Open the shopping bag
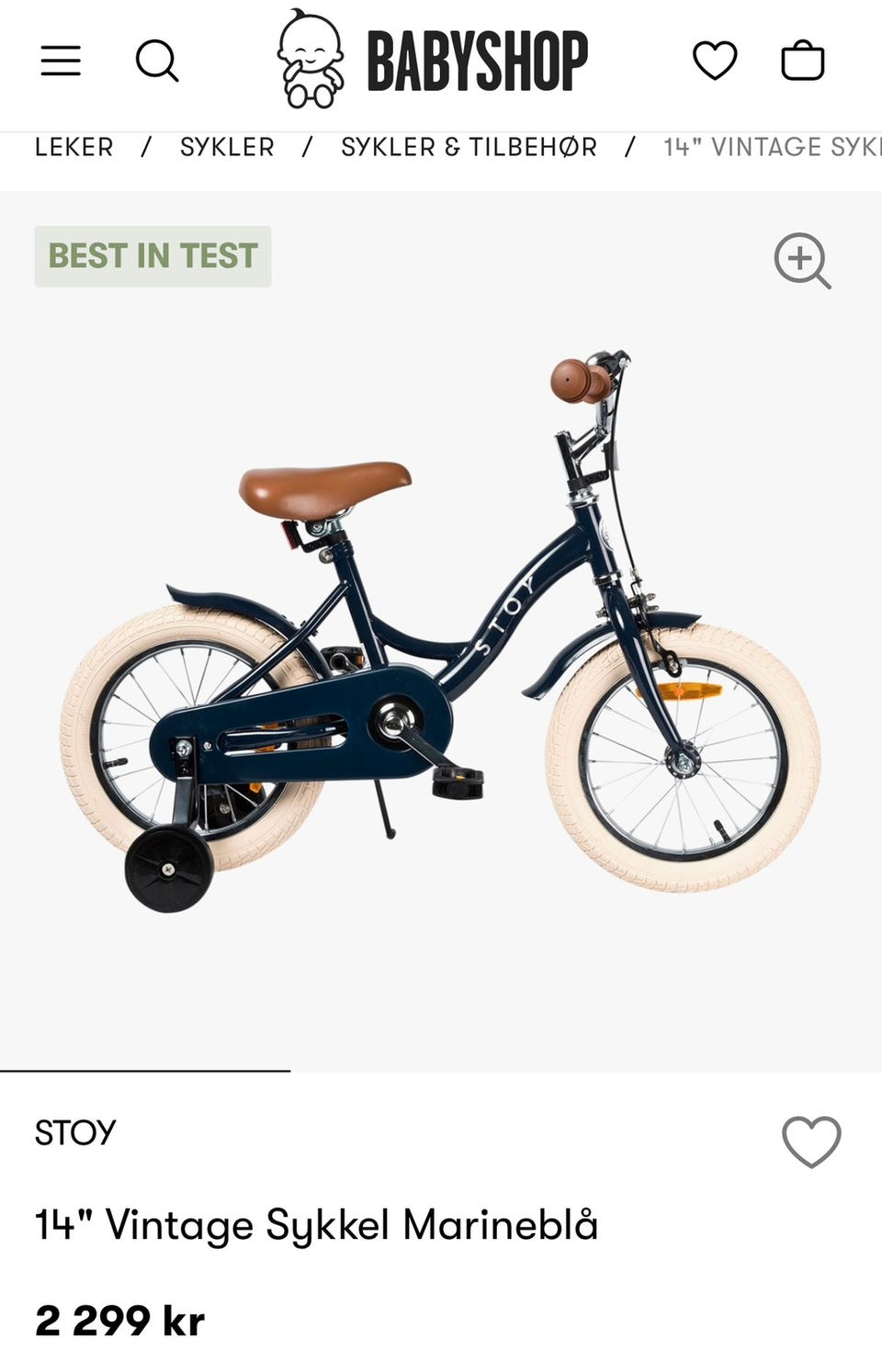 pos(802,61)
